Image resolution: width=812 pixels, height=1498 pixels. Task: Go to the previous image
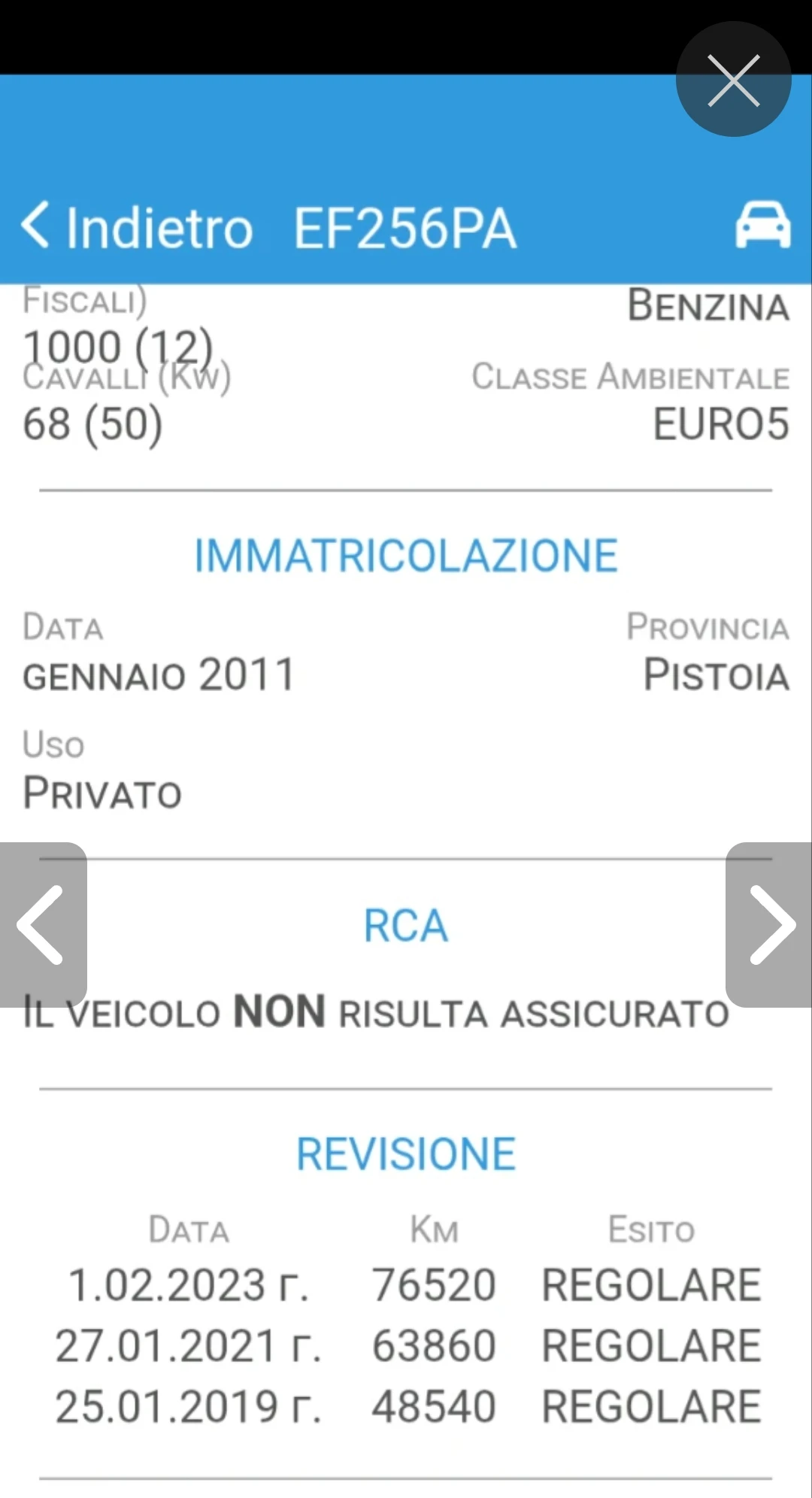click(x=41, y=924)
